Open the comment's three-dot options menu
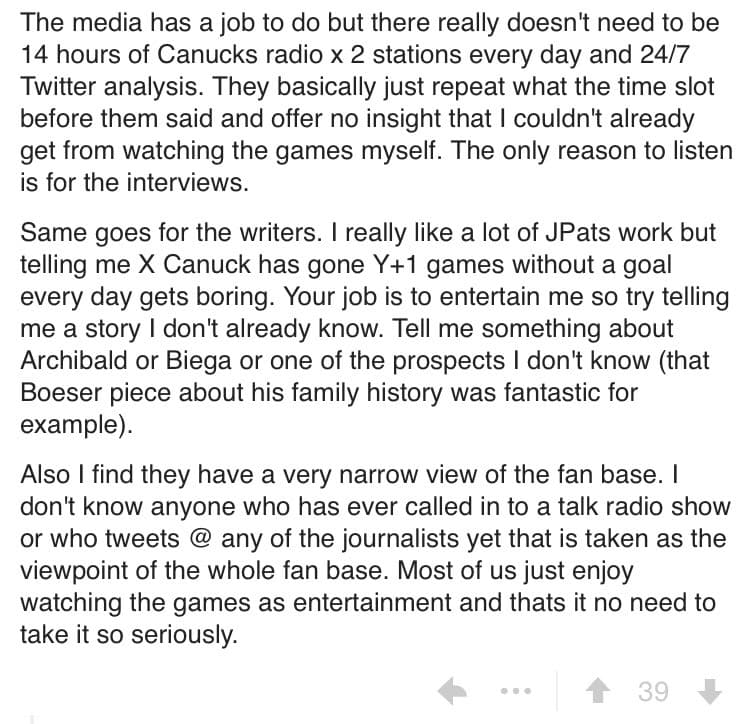 point(515,691)
